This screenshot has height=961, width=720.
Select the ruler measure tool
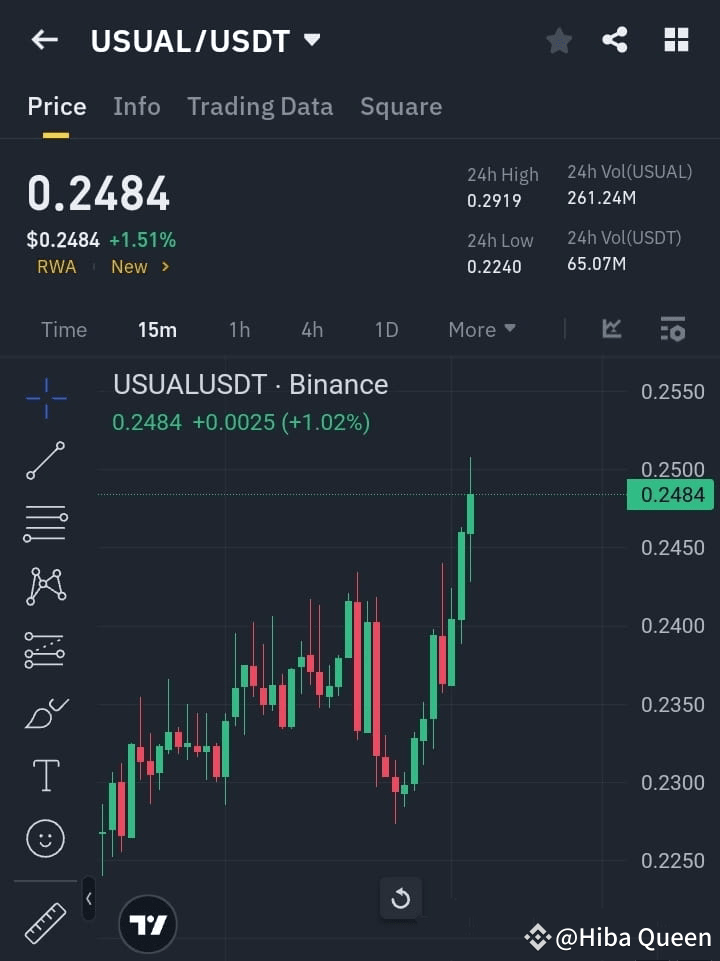46,923
